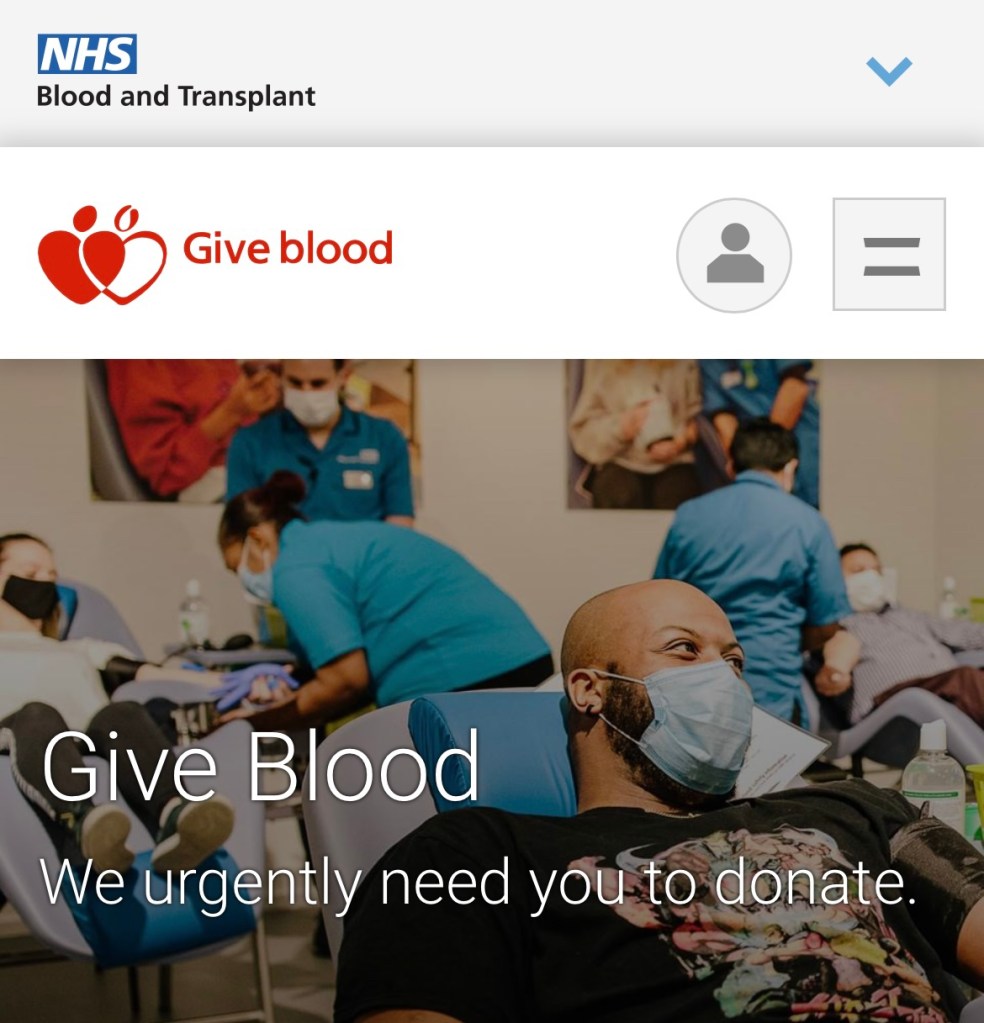The image size is (984, 1023).
Task: Open the user account profile icon
Action: [734, 255]
